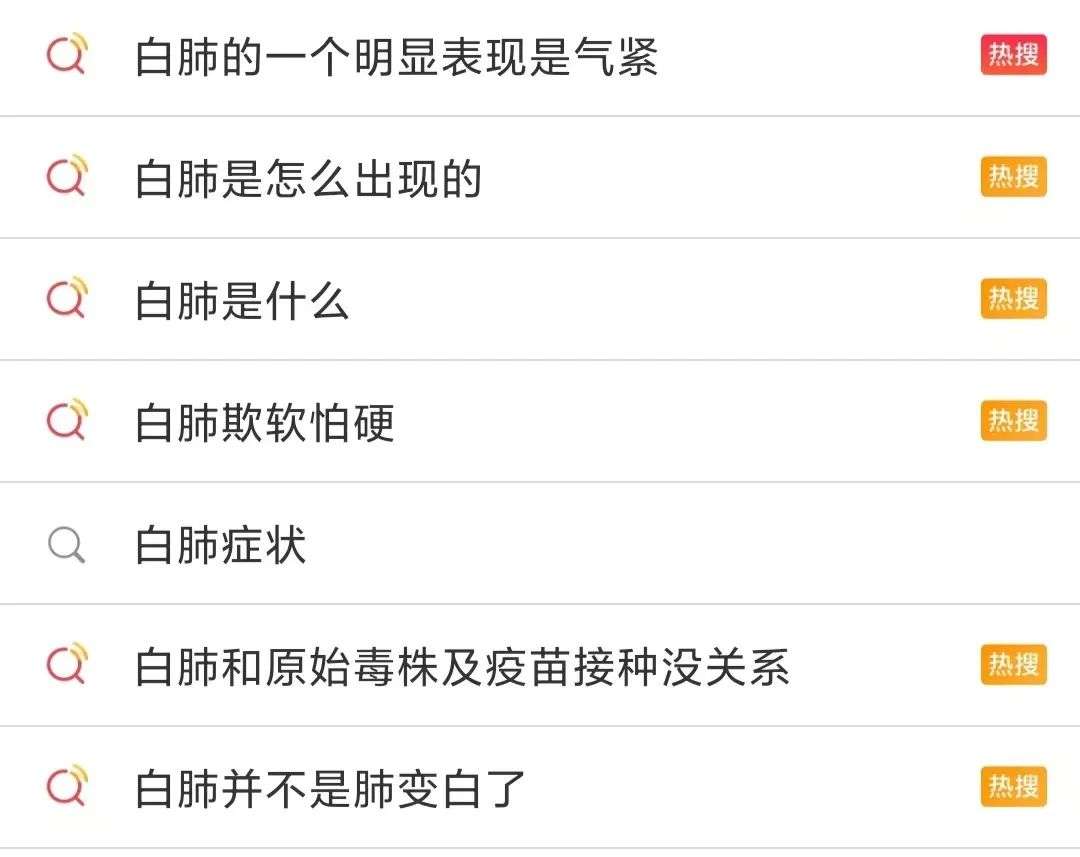The height and width of the screenshot is (857, 1080).
Task: View results for 白肺并不是肺变白了
Action: 330,789
